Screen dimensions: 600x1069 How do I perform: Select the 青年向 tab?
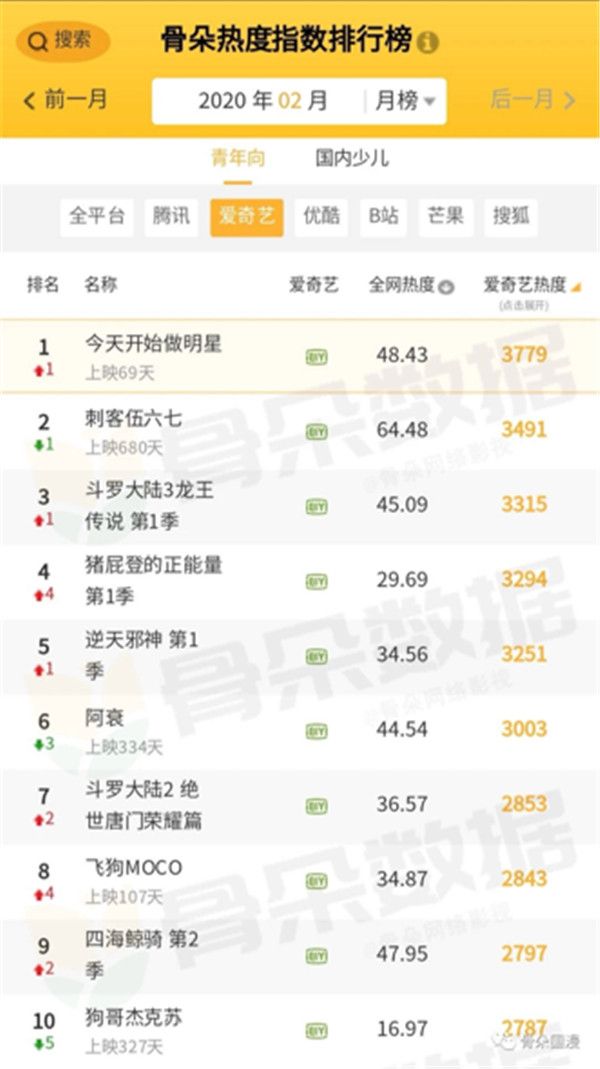(238, 158)
